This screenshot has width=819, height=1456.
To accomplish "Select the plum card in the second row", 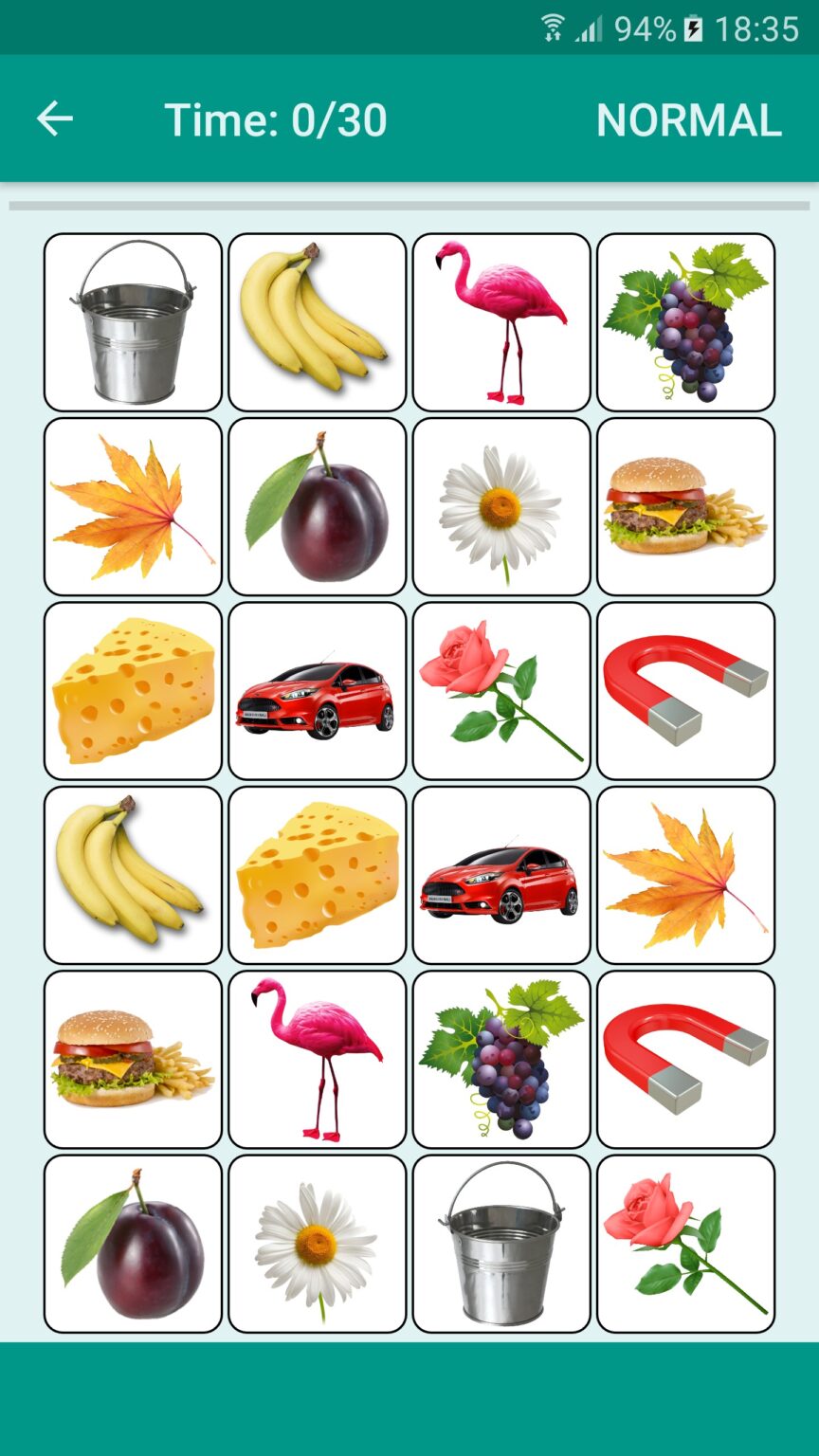I will (317, 505).
